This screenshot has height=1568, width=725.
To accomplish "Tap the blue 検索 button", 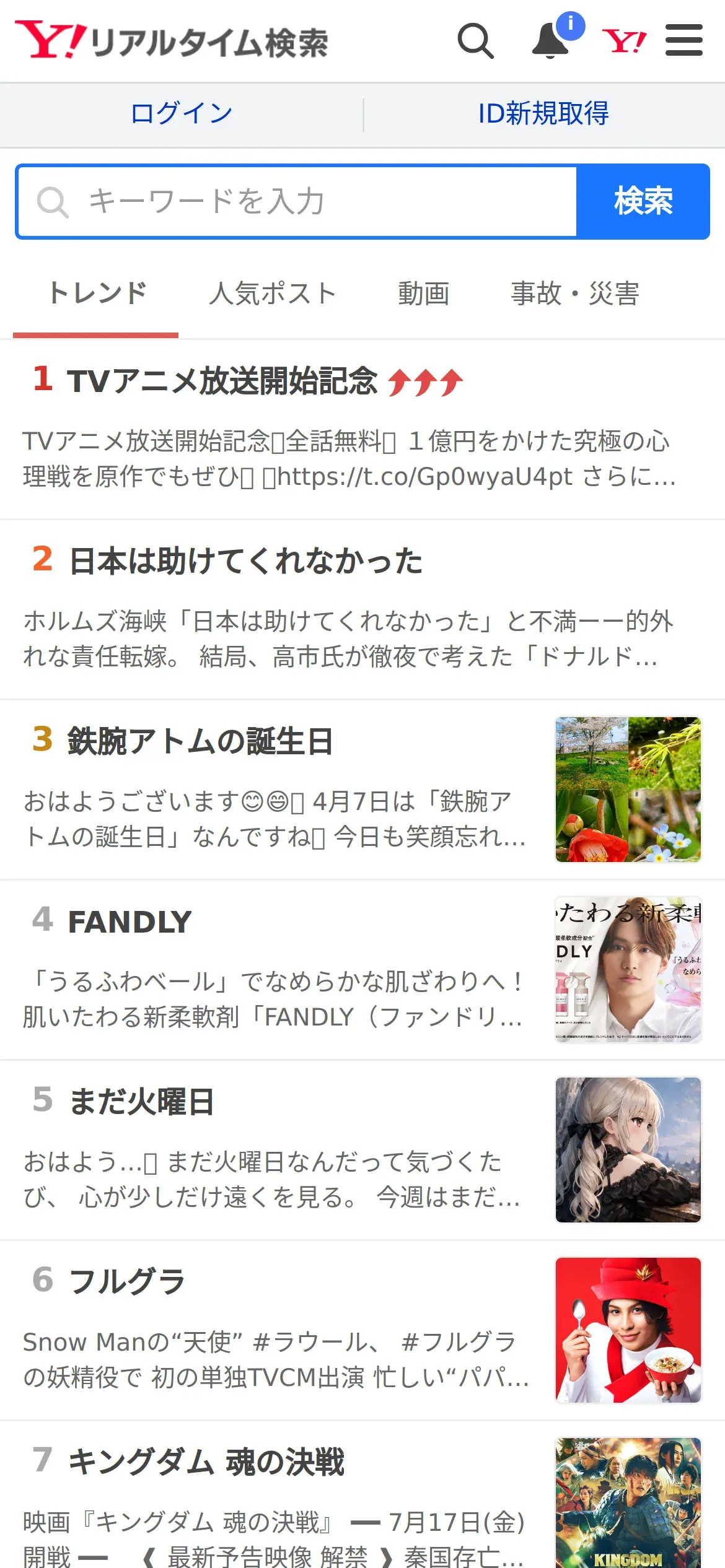I will (643, 201).
